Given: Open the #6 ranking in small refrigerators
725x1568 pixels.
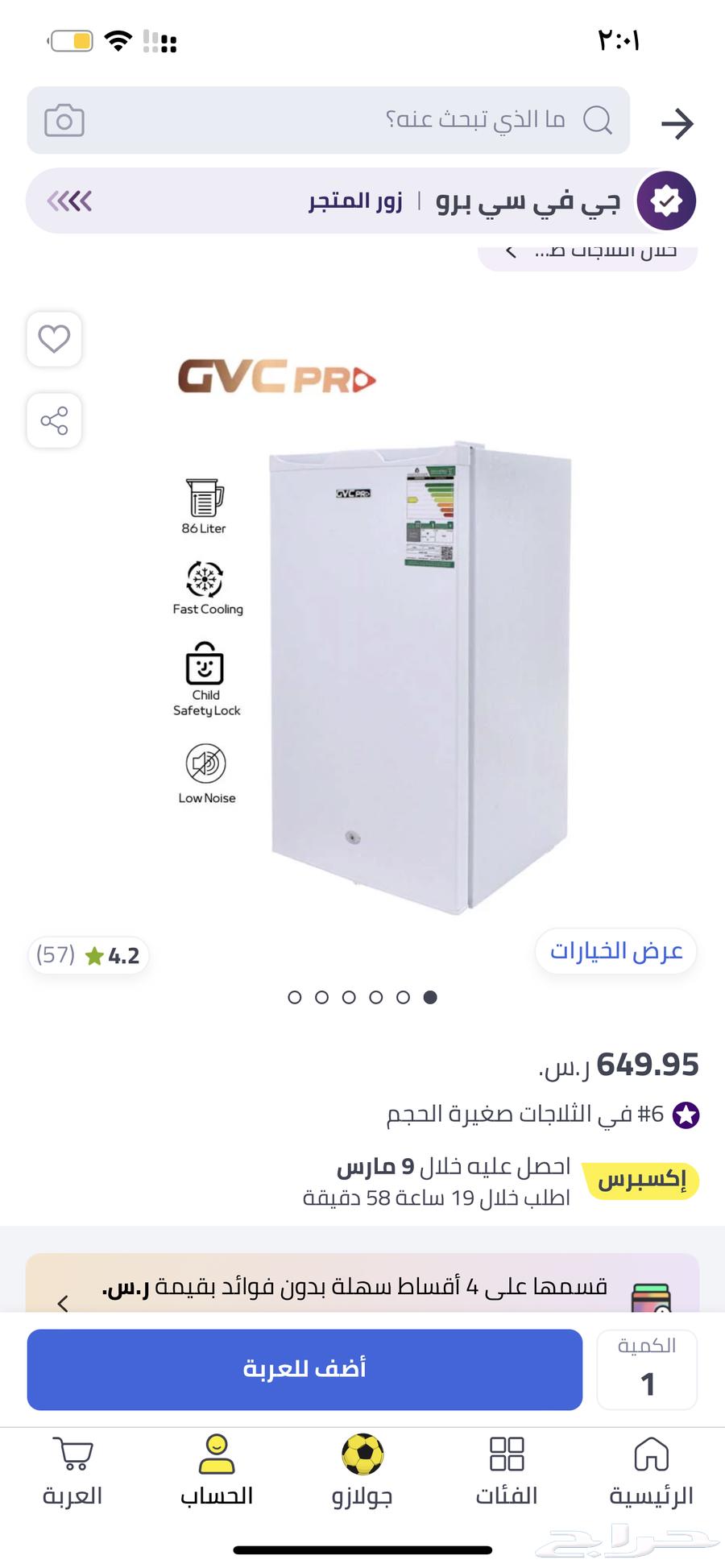Looking at the screenshot, I should 540,1115.
